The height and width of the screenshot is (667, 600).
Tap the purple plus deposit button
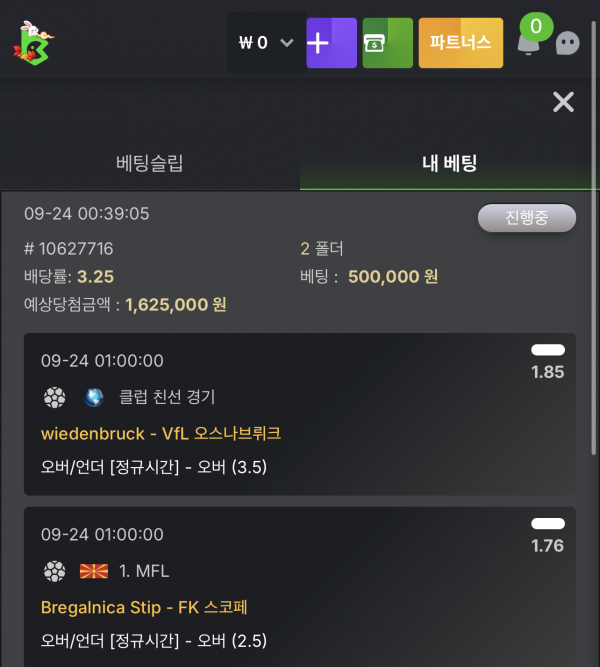331,43
